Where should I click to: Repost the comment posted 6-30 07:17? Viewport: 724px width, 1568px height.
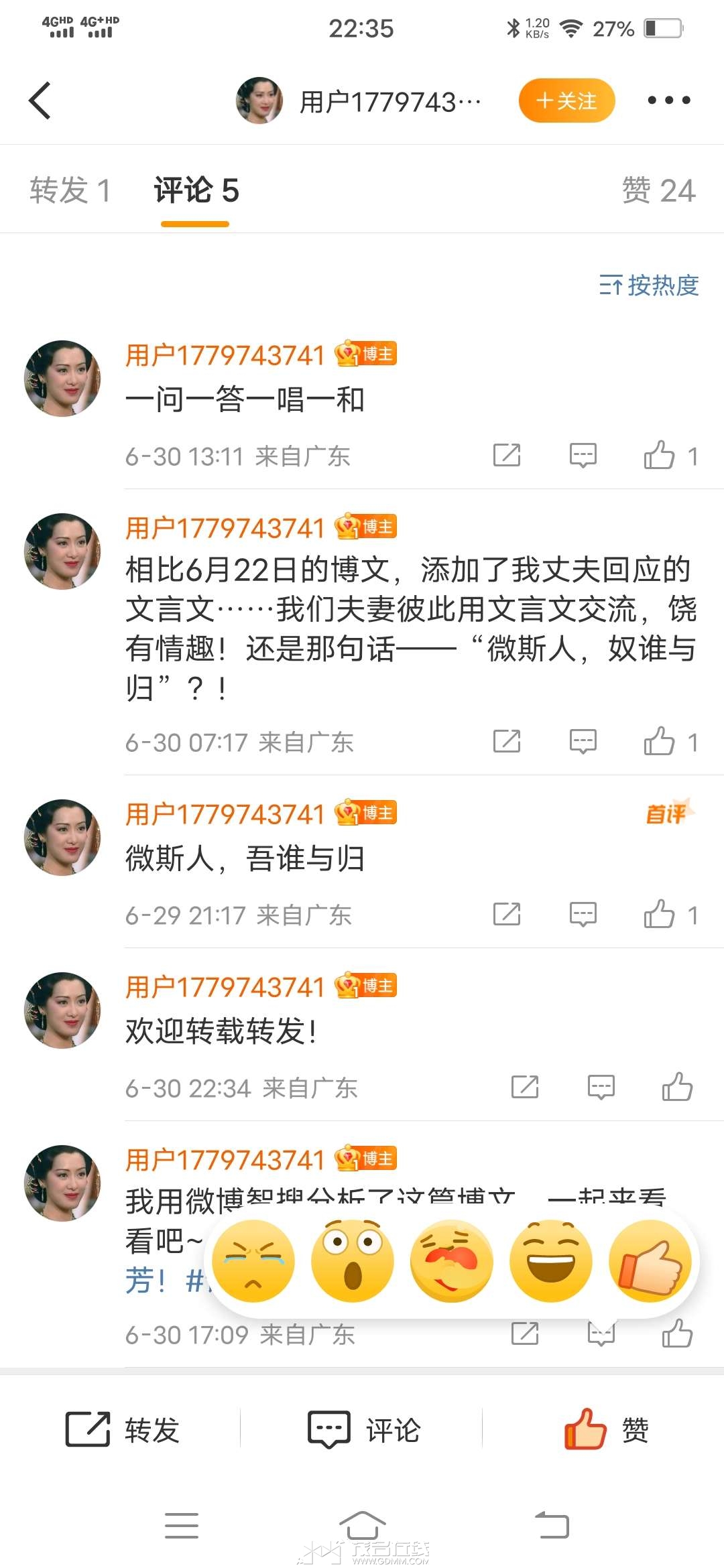point(507,742)
